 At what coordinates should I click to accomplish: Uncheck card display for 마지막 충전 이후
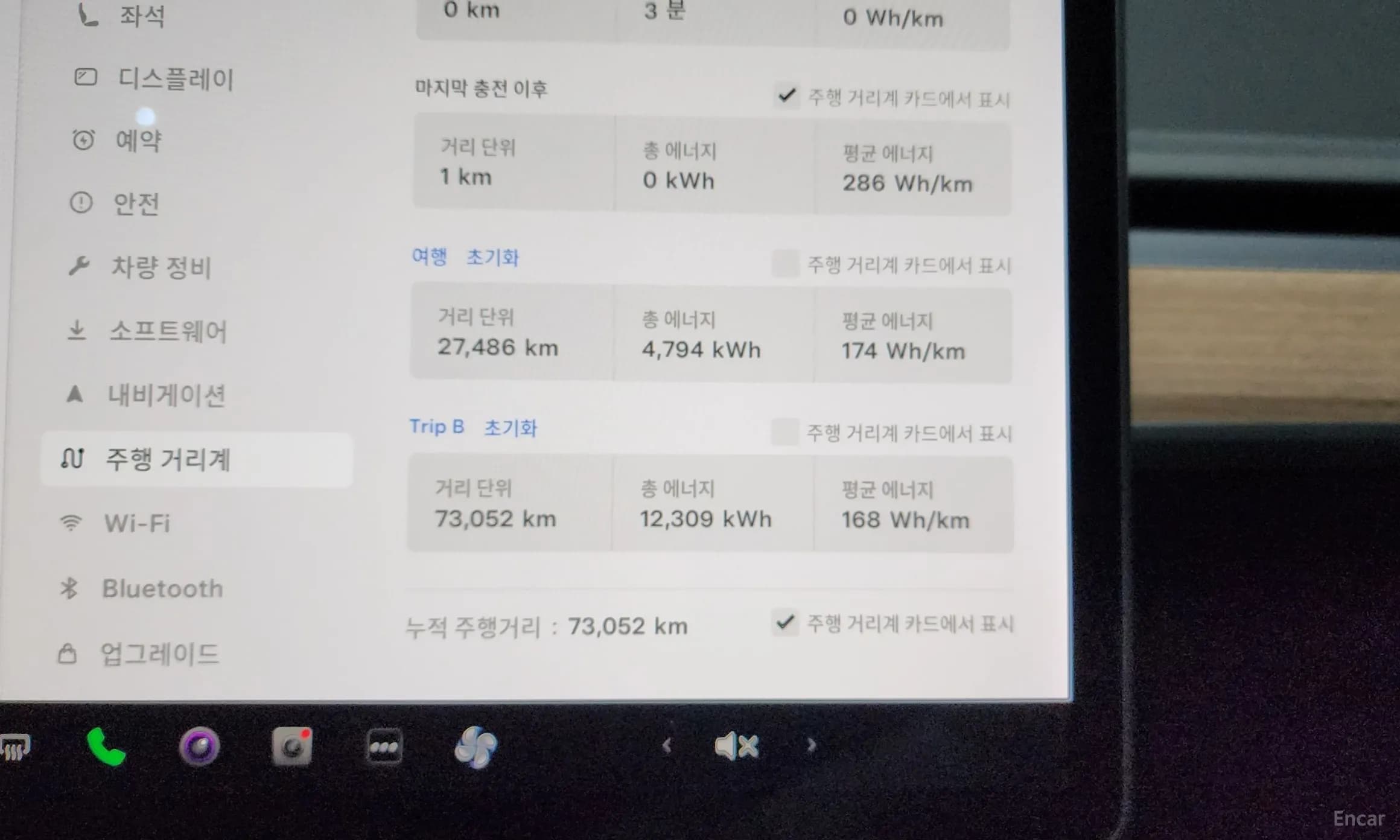787,96
